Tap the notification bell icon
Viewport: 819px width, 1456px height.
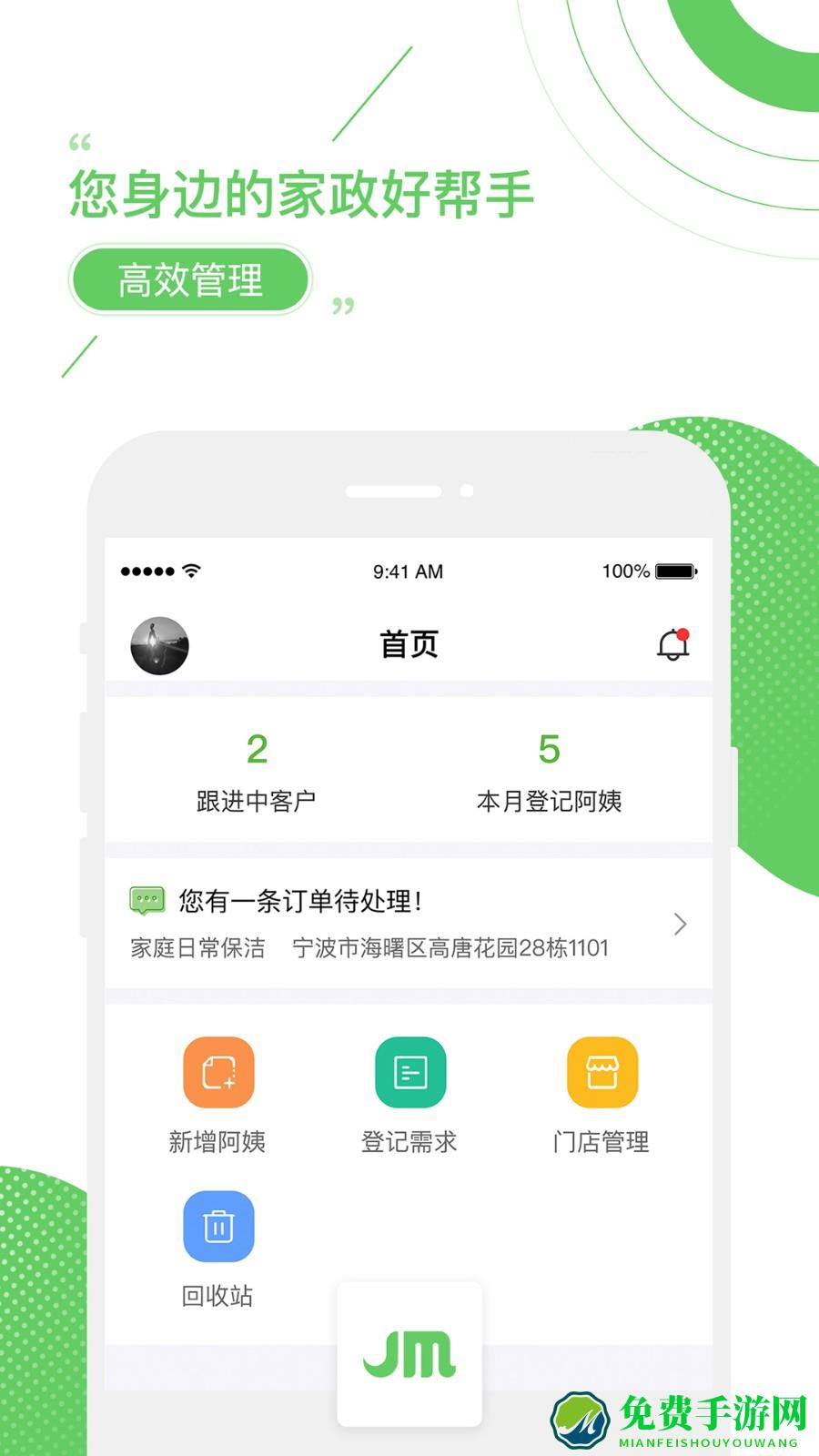[673, 646]
